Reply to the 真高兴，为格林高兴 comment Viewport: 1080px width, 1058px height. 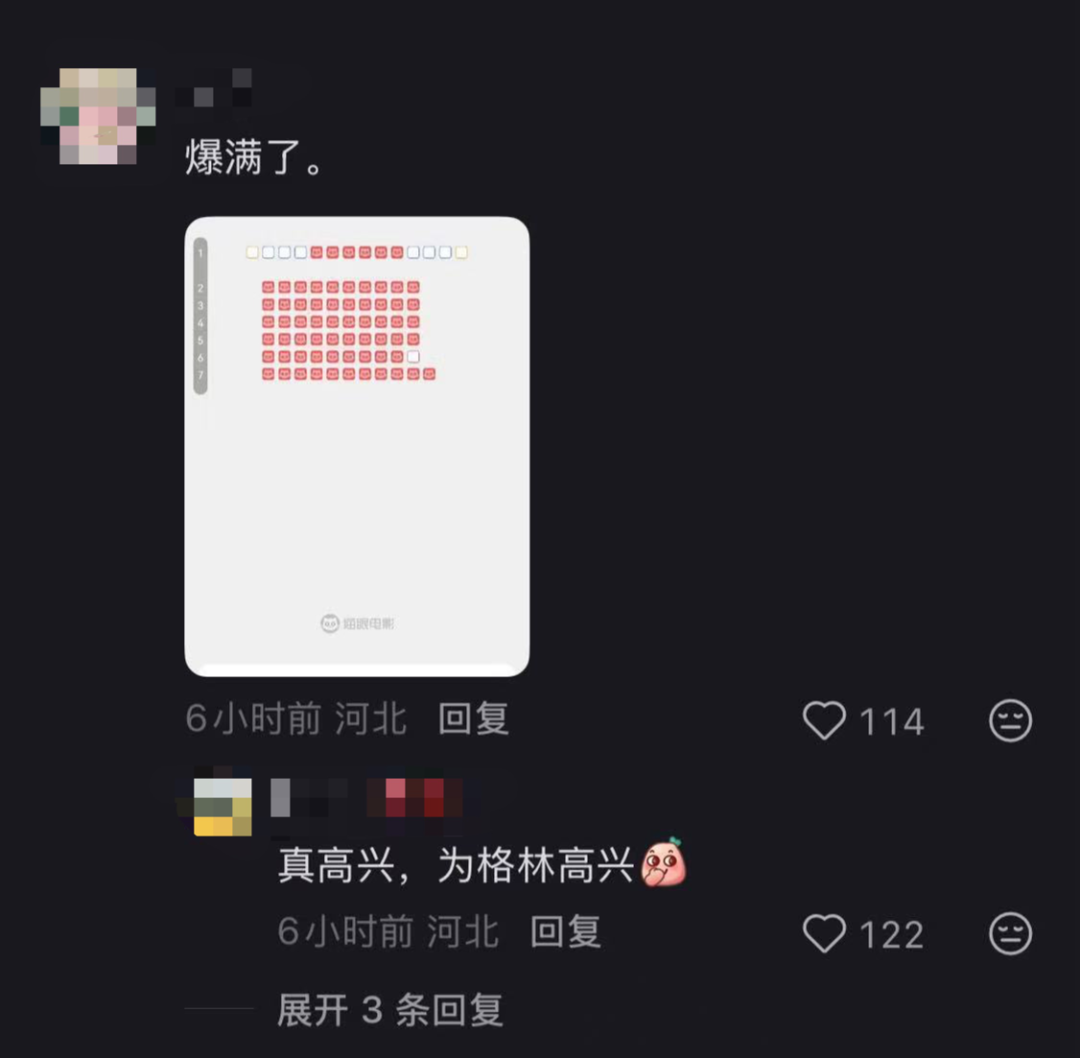pos(565,932)
